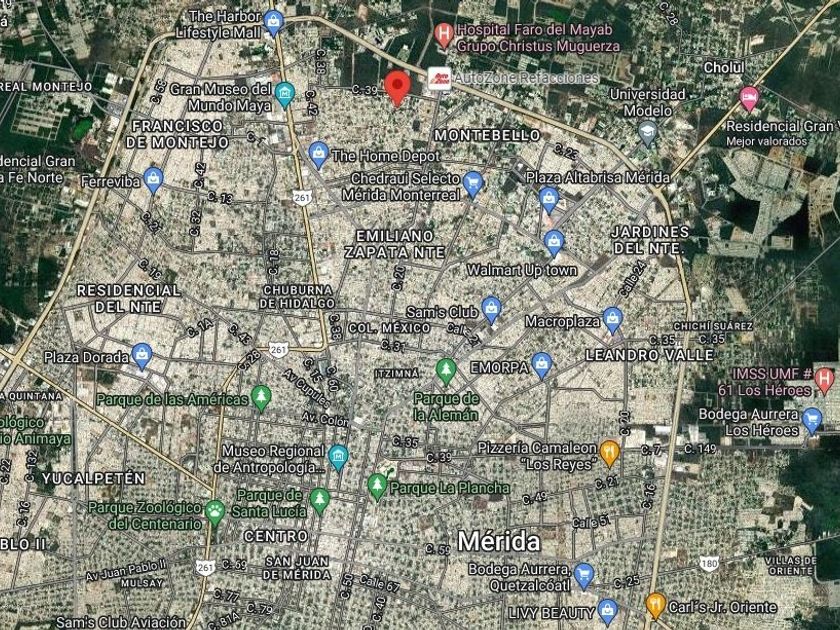Tap the red dropped location pin
840x630 pixels.
(398, 88)
